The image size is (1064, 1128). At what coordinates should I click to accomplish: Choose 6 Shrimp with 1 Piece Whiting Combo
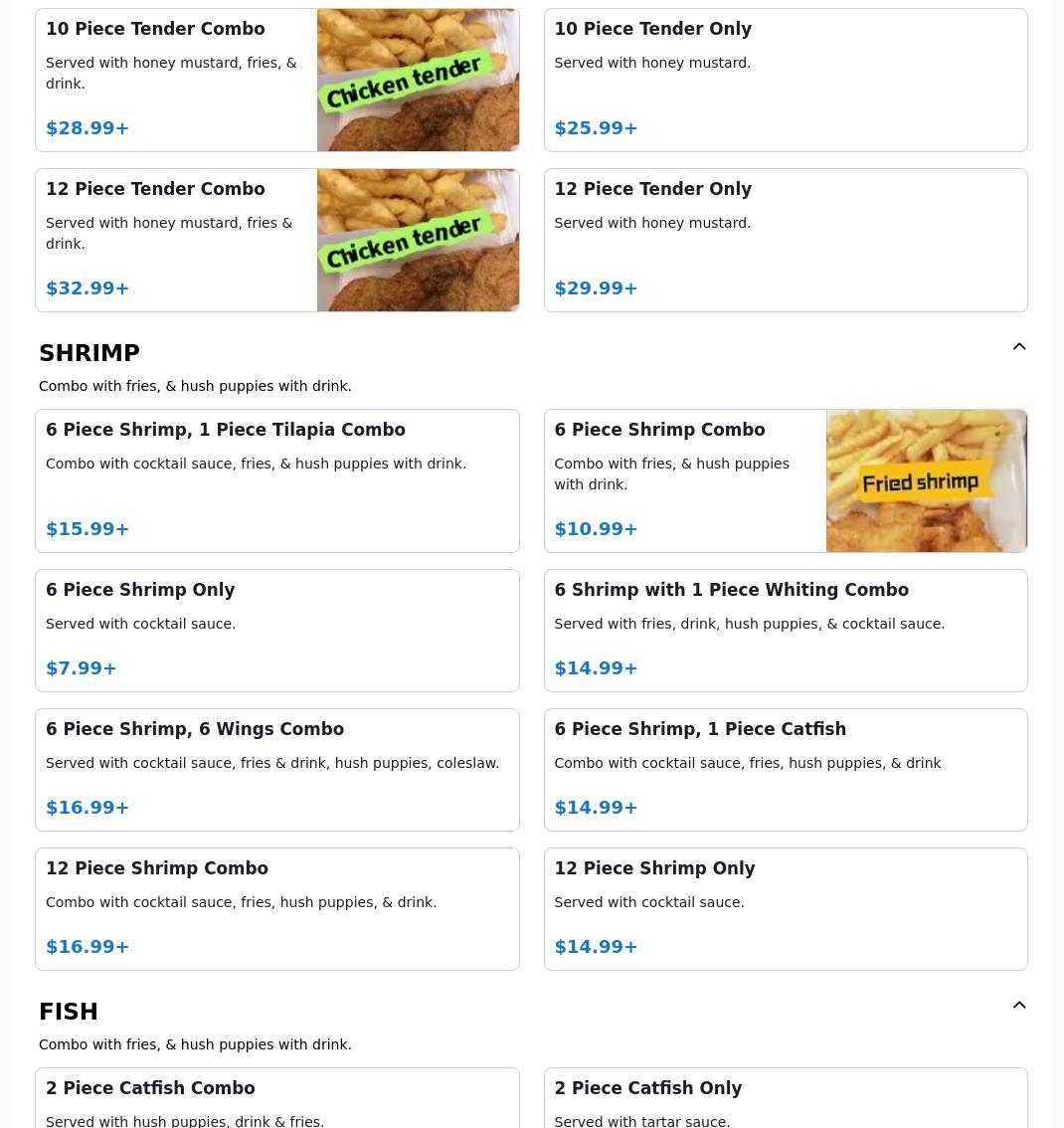tap(785, 631)
